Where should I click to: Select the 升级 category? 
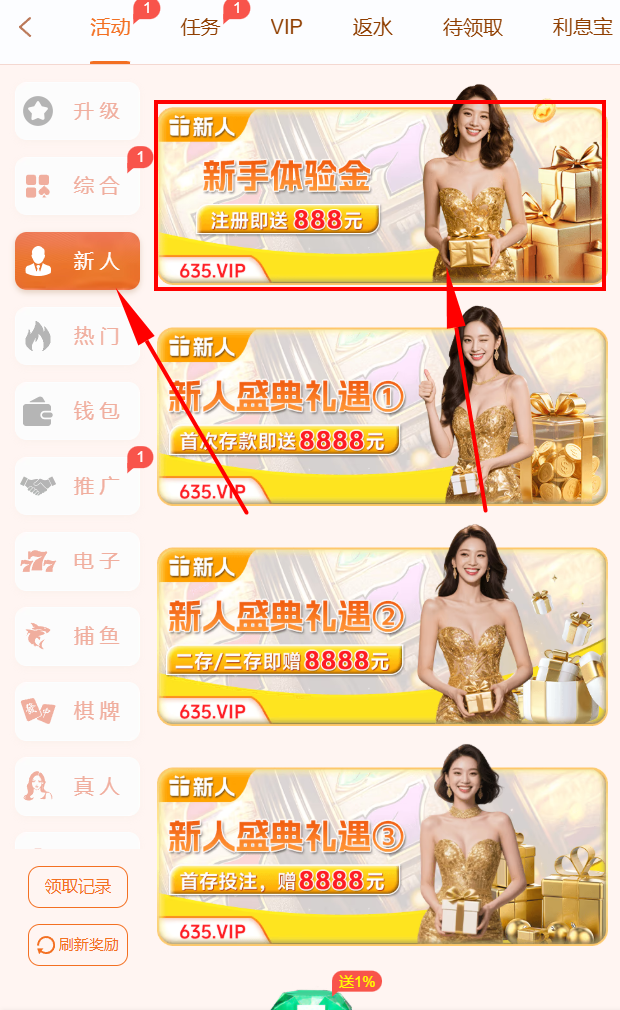pos(77,111)
